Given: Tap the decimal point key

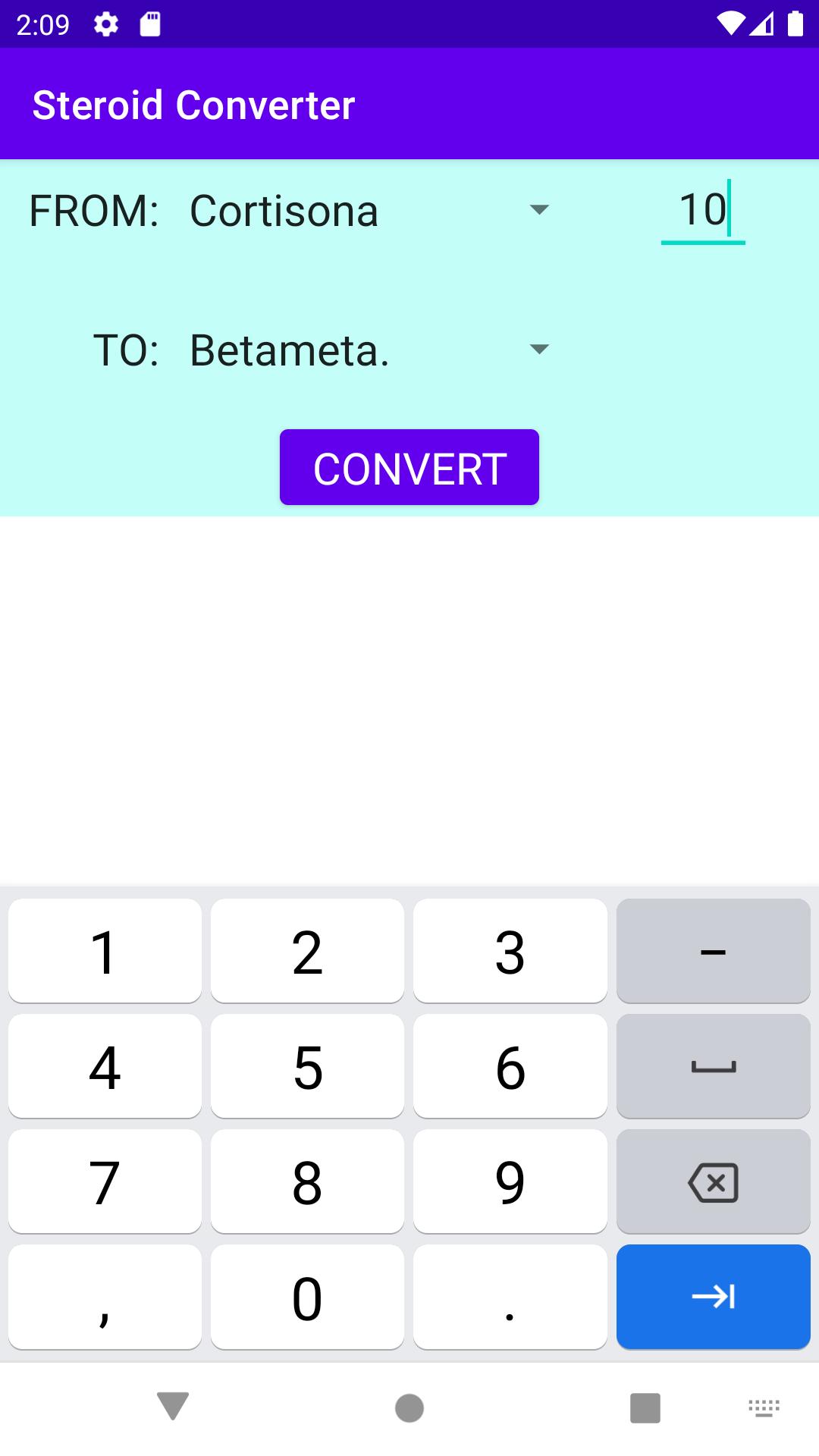Looking at the screenshot, I should pyautogui.click(x=510, y=1297).
